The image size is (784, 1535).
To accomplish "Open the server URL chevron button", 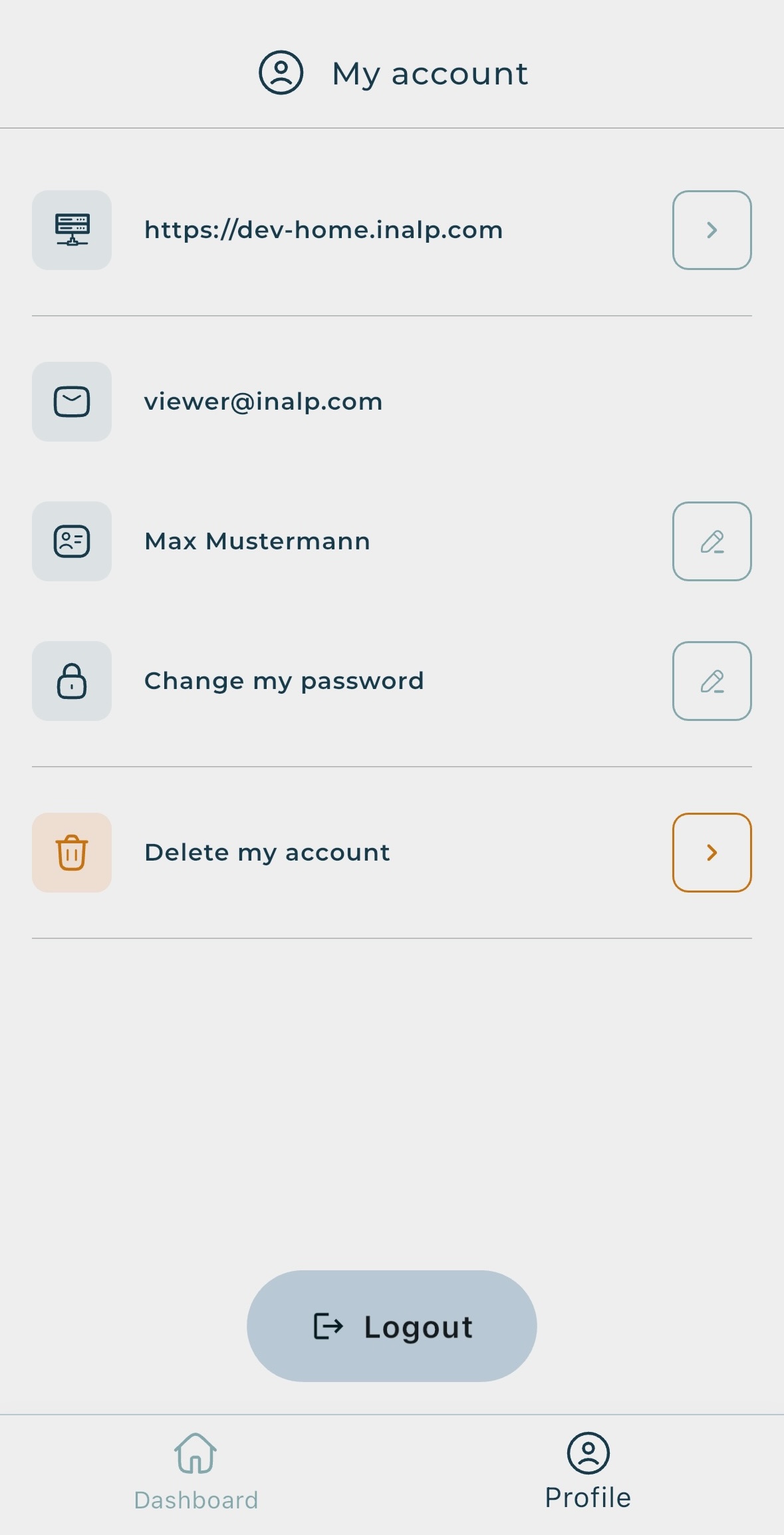I will (712, 230).
